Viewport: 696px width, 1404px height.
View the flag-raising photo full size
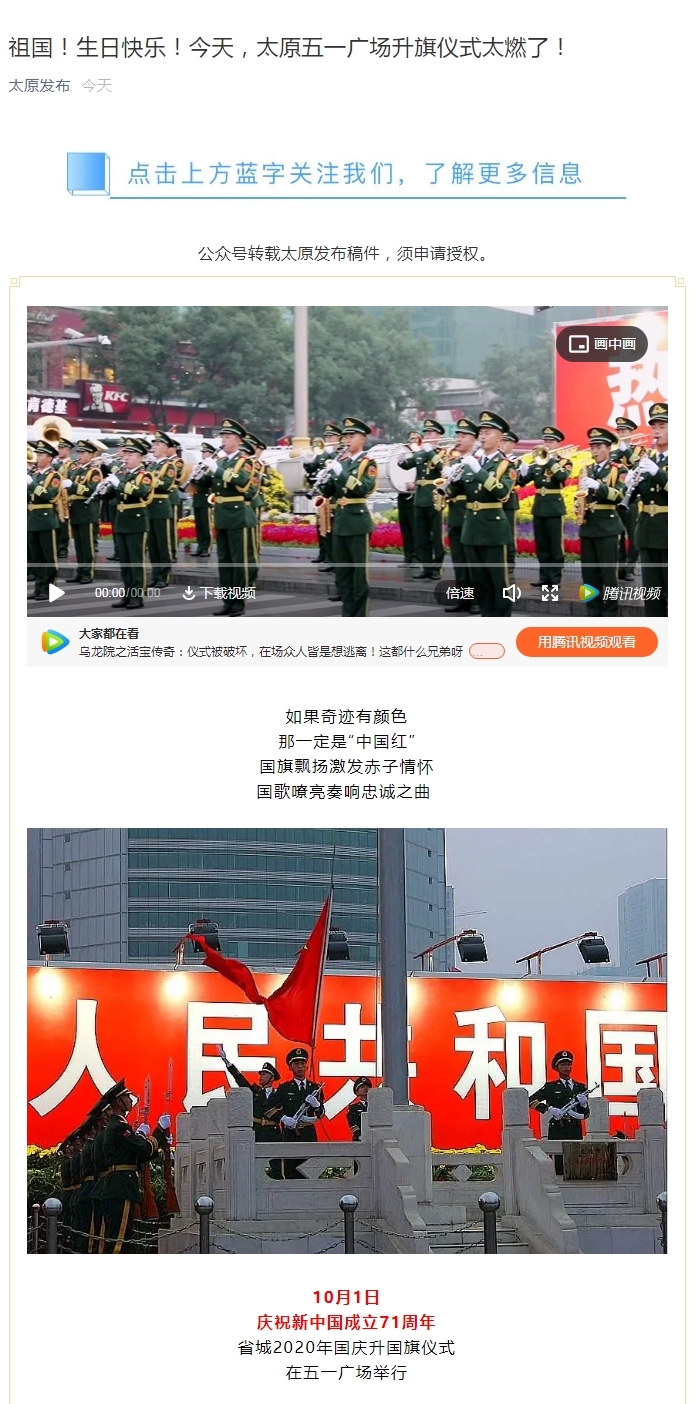[x=347, y=1040]
